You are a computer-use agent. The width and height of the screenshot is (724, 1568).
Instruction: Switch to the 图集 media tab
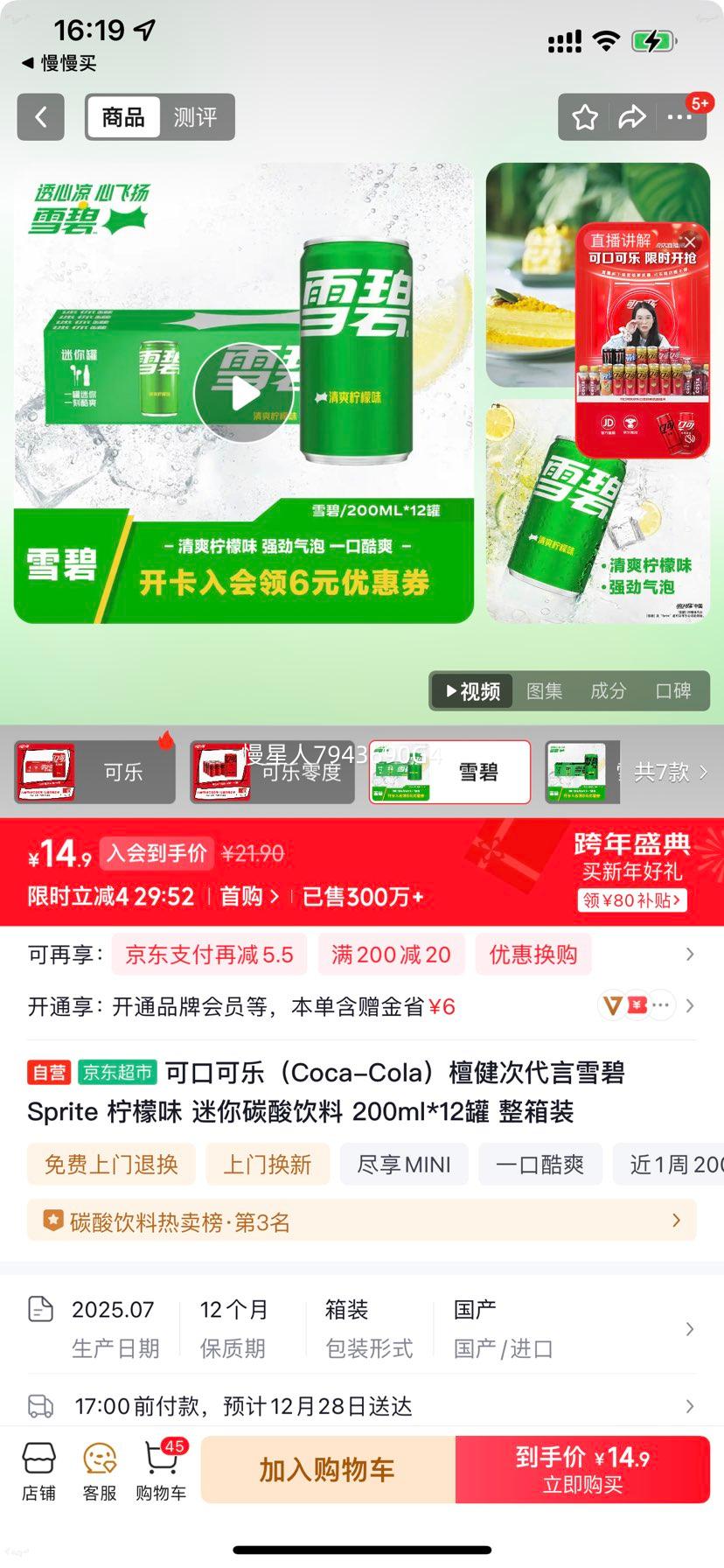[x=545, y=690]
